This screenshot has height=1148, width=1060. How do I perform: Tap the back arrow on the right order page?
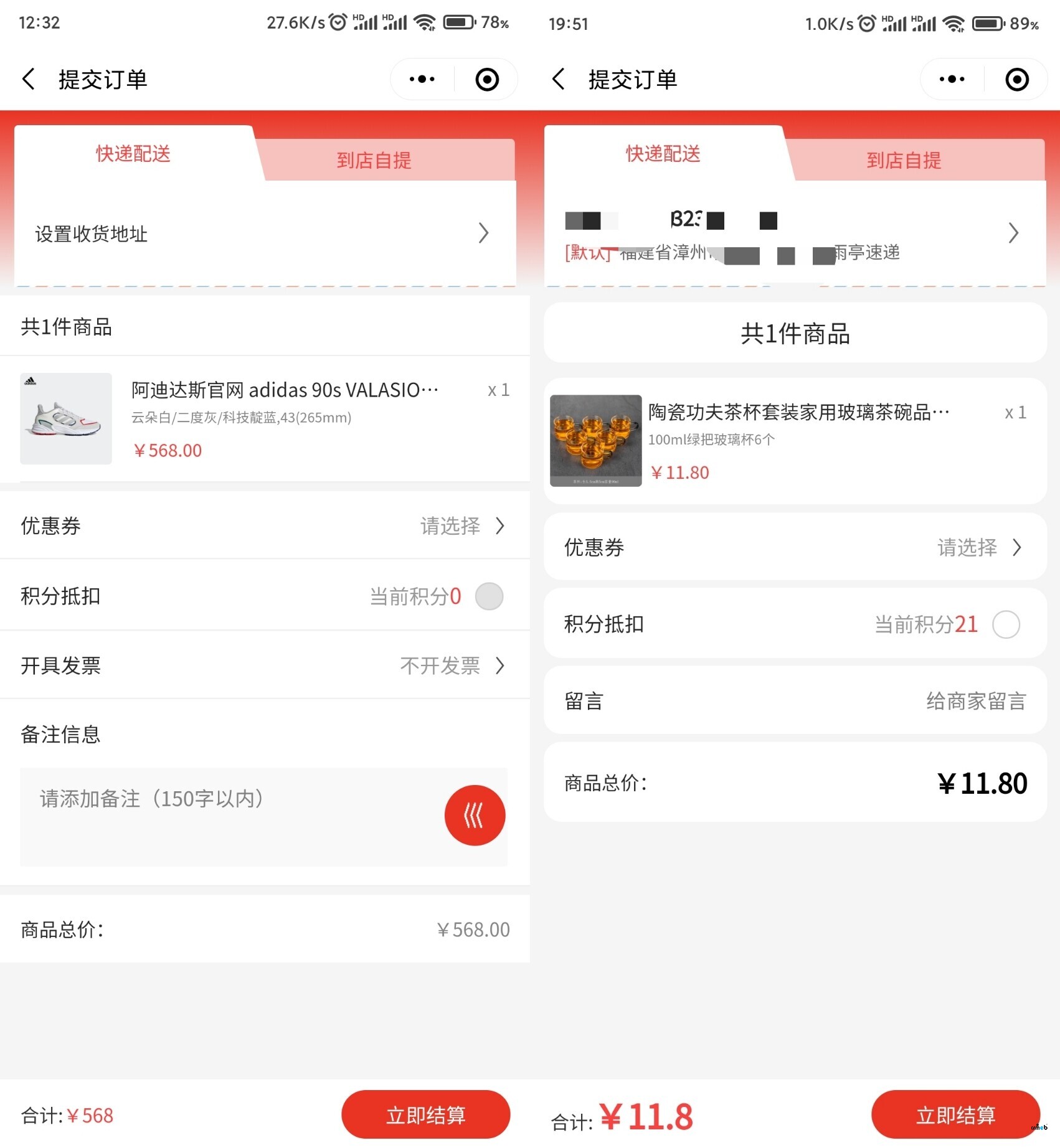(x=559, y=80)
